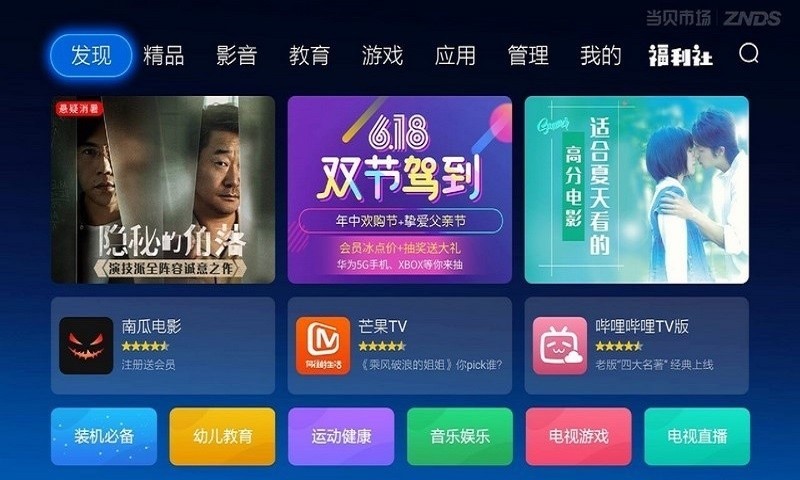Open the 电视直播 category

point(696,436)
